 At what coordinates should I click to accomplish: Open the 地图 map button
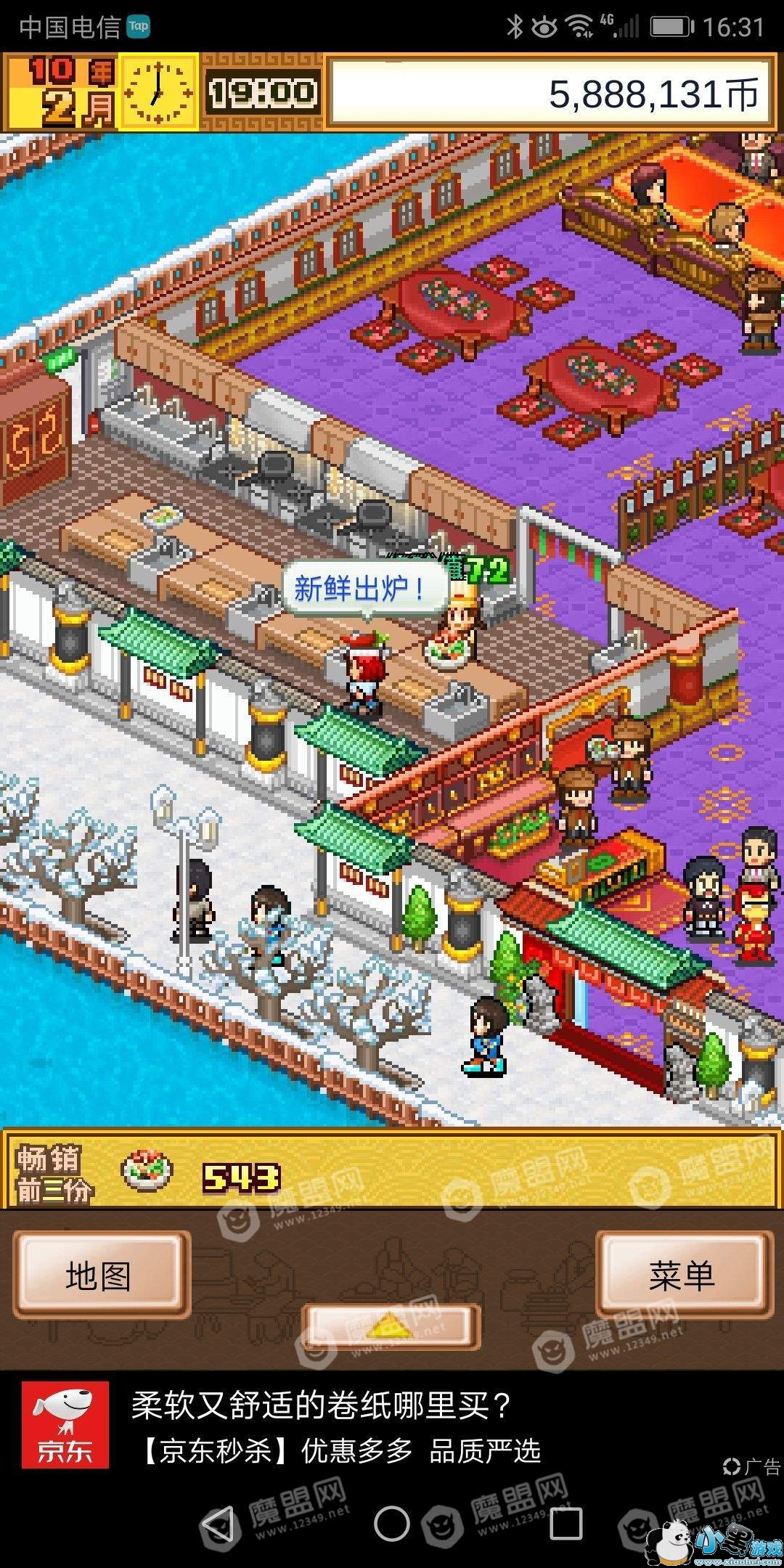click(x=102, y=1275)
